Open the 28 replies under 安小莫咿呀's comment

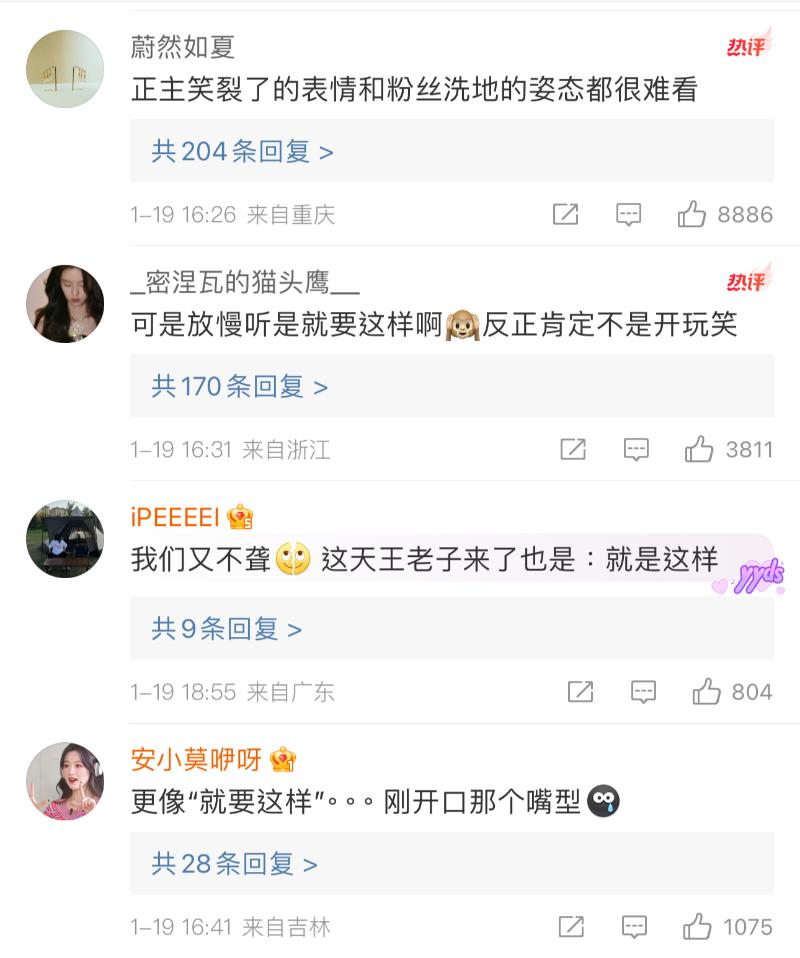(x=235, y=864)
